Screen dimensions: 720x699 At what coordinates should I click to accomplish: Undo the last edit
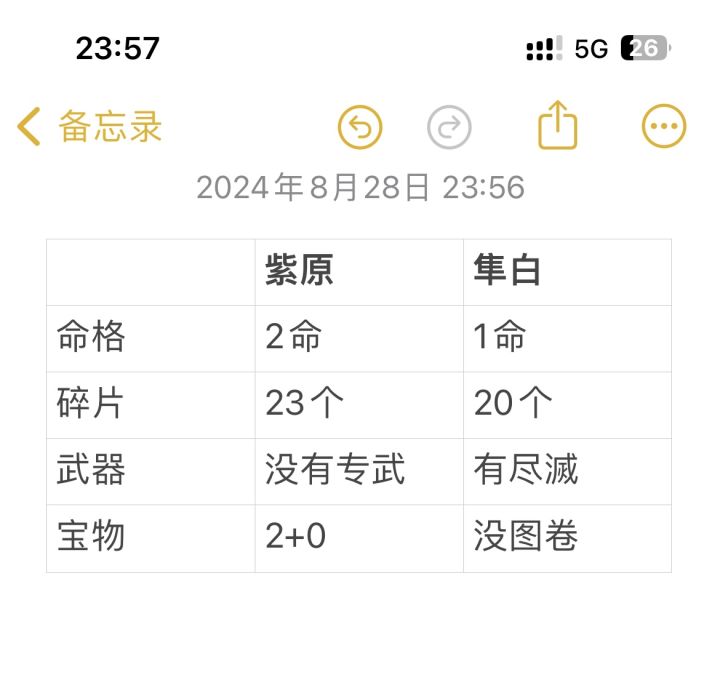click(x=360, y=128)
